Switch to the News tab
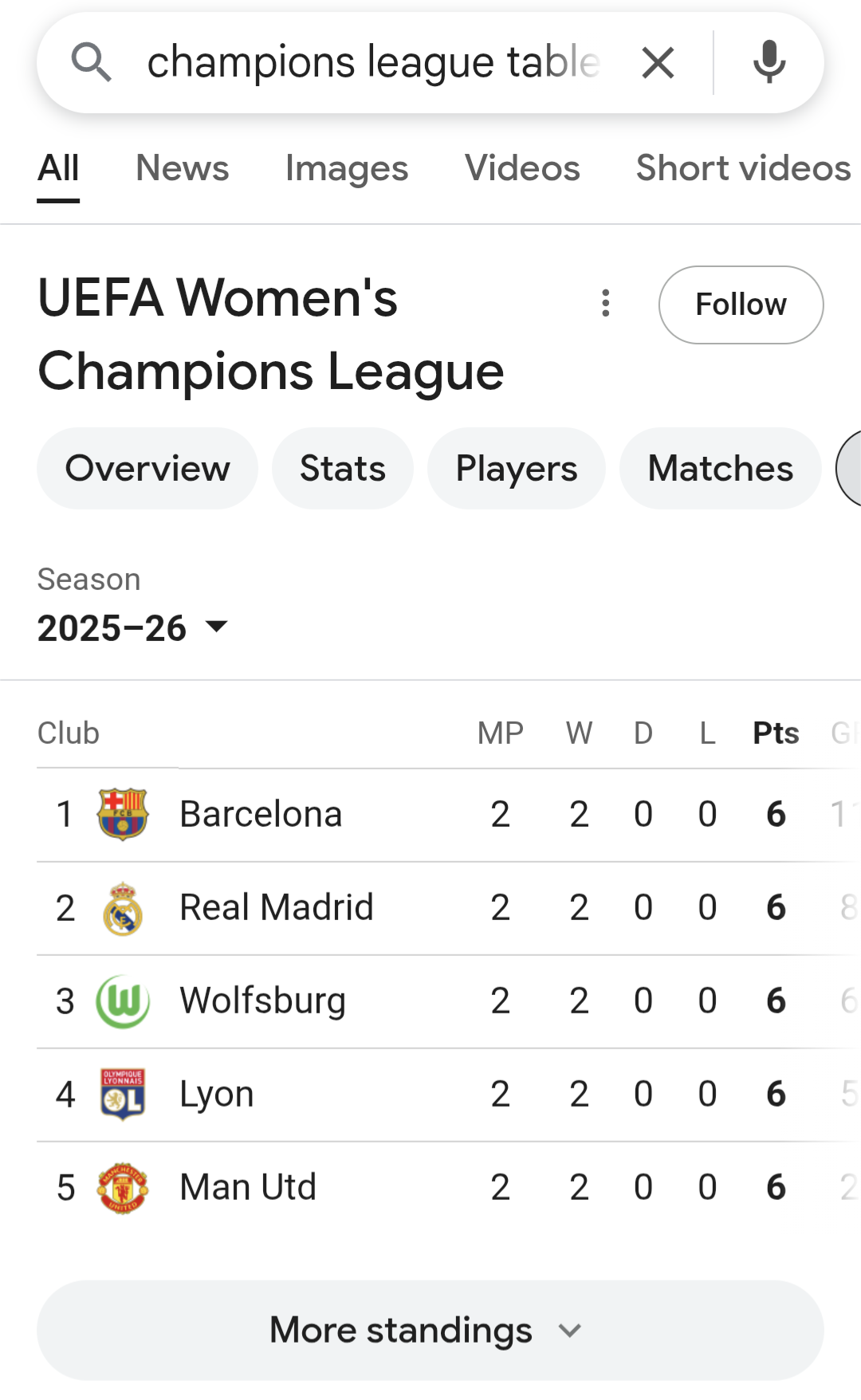Image resolution: width=861 pixels, height=1400 pixels. [x=182, y=168]
